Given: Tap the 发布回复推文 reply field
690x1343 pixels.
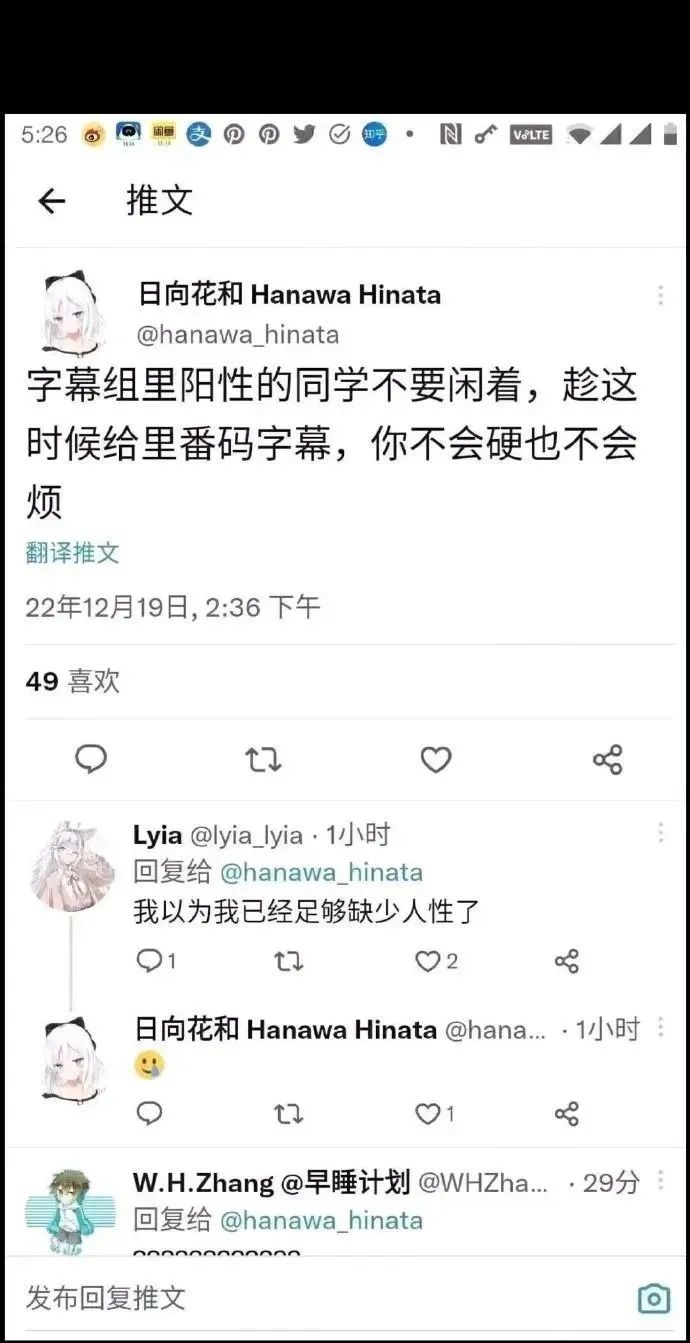Looking at the screenshot, I should coord(300,1298).
